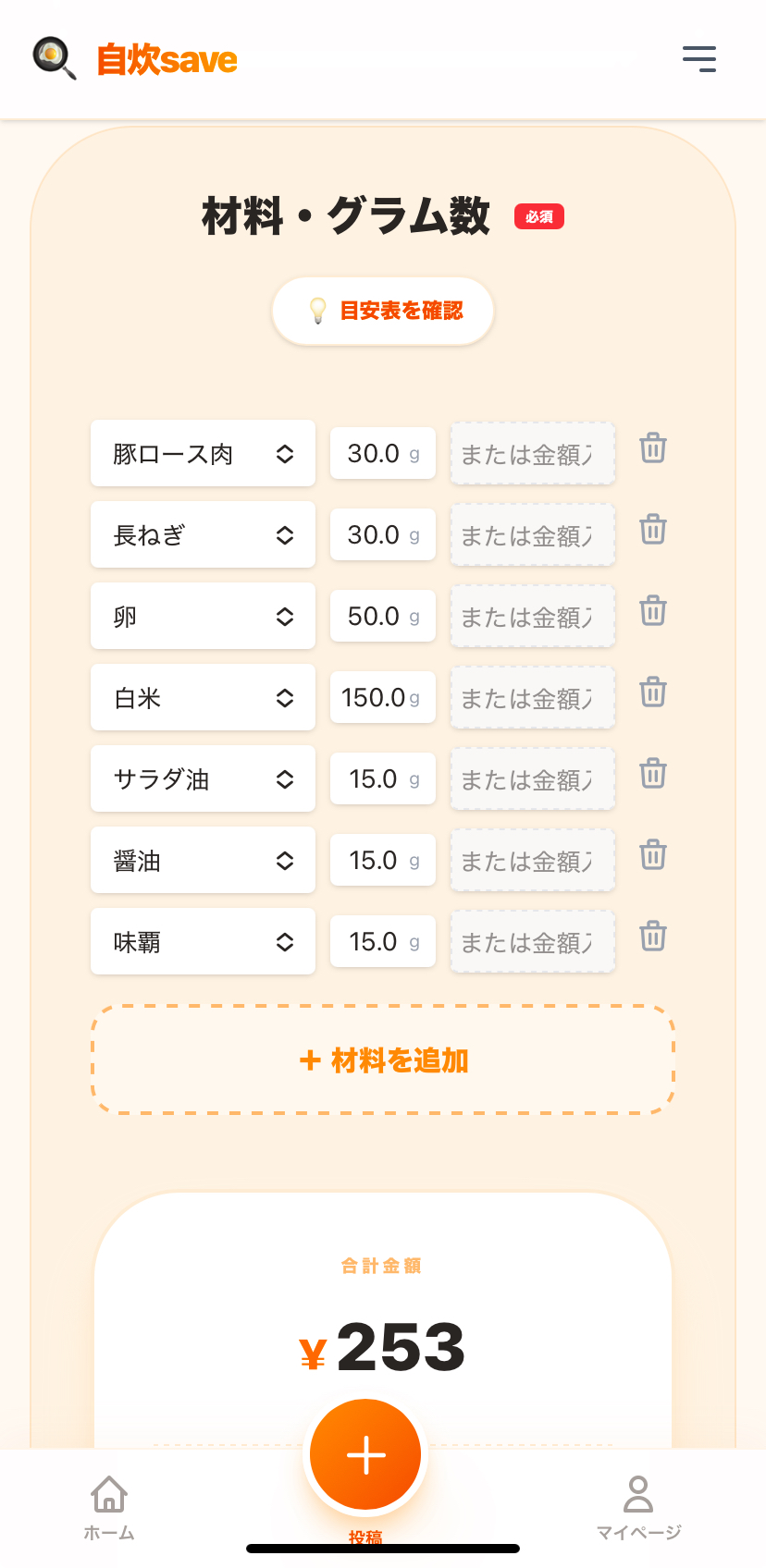Open the hamburger menu
The height and width of the screenshot is (1568, 766).
click(699, 59)
